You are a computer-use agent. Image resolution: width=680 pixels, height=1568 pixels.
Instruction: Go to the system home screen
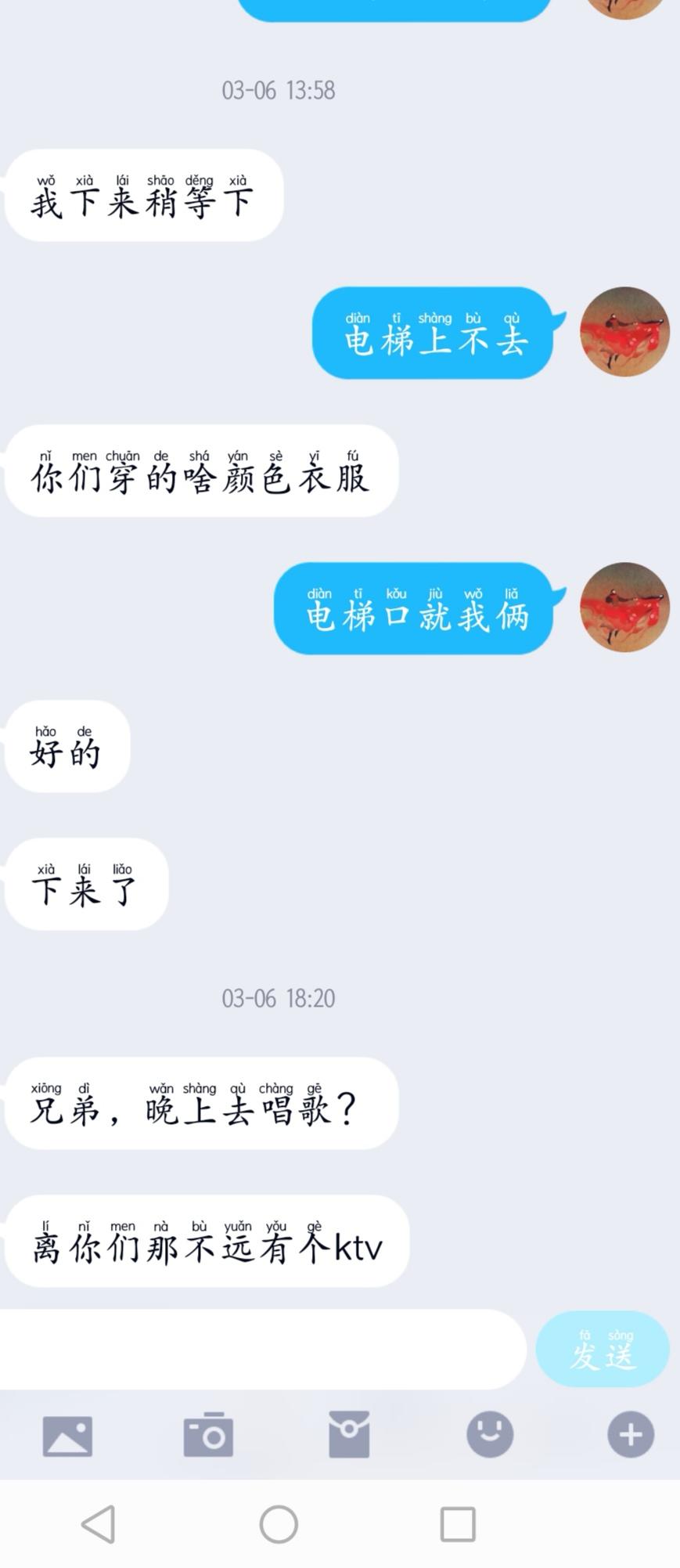click(x=279, y=1524)
